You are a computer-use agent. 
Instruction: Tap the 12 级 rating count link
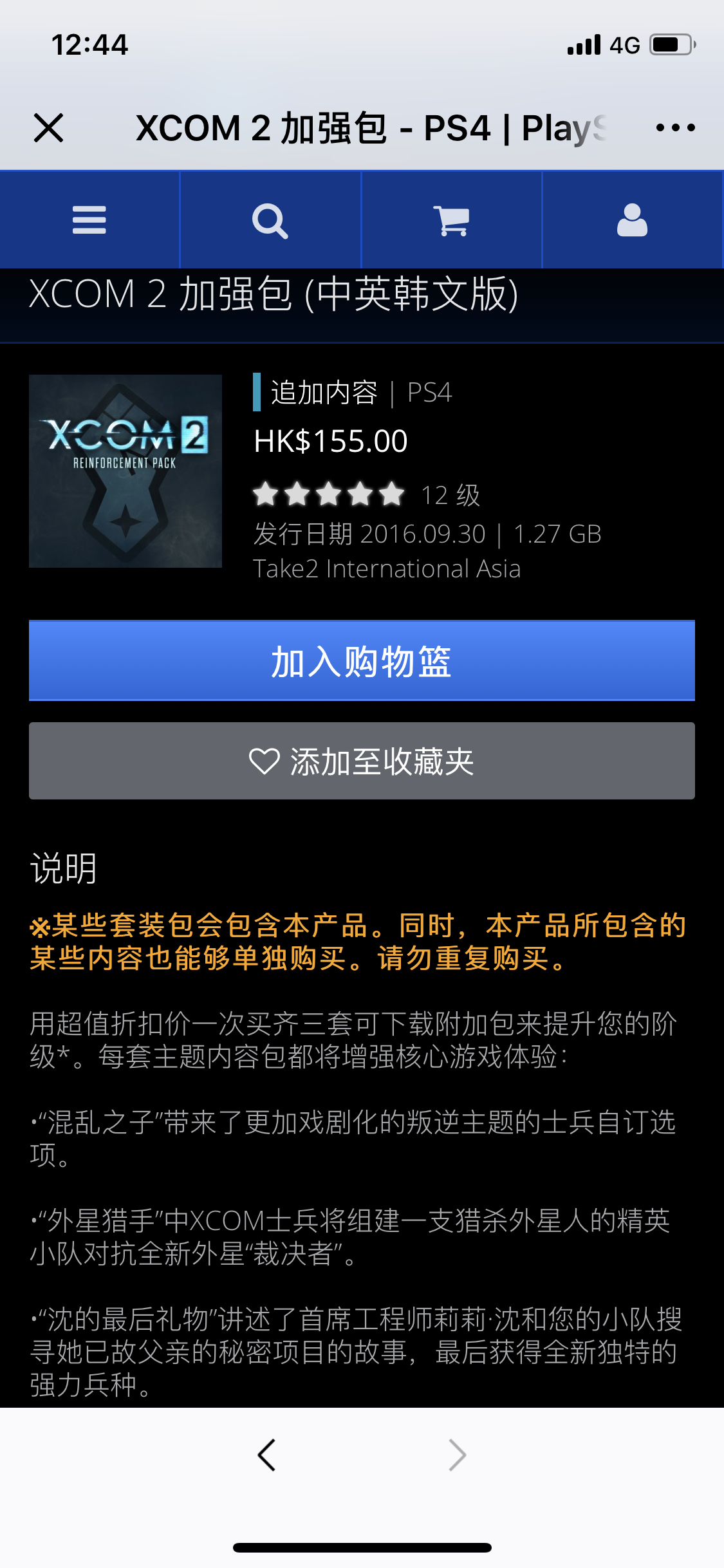click(x=450, y=494)
